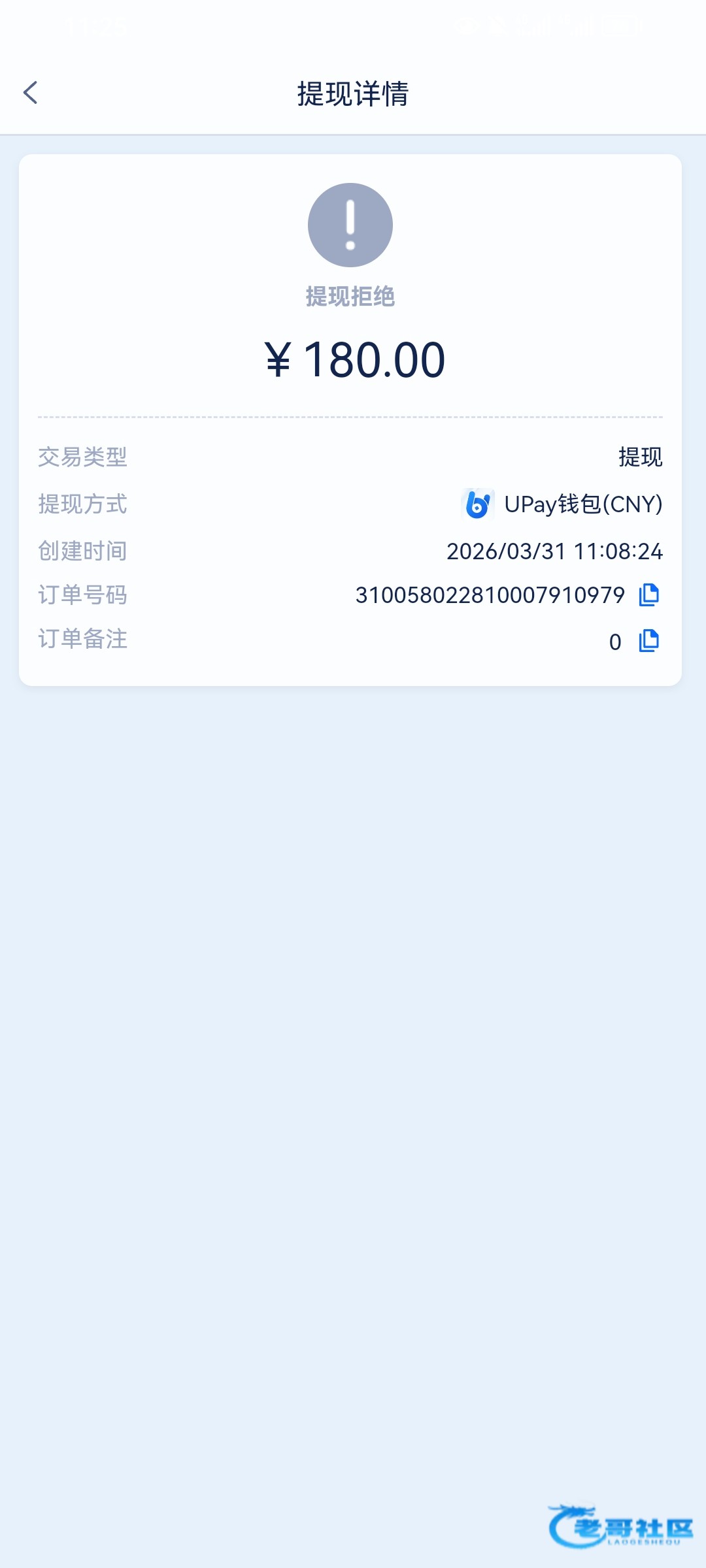706x1568 pixels.
Task: Copy the 订单备注 remark value
Action: (x=648, y=641)
